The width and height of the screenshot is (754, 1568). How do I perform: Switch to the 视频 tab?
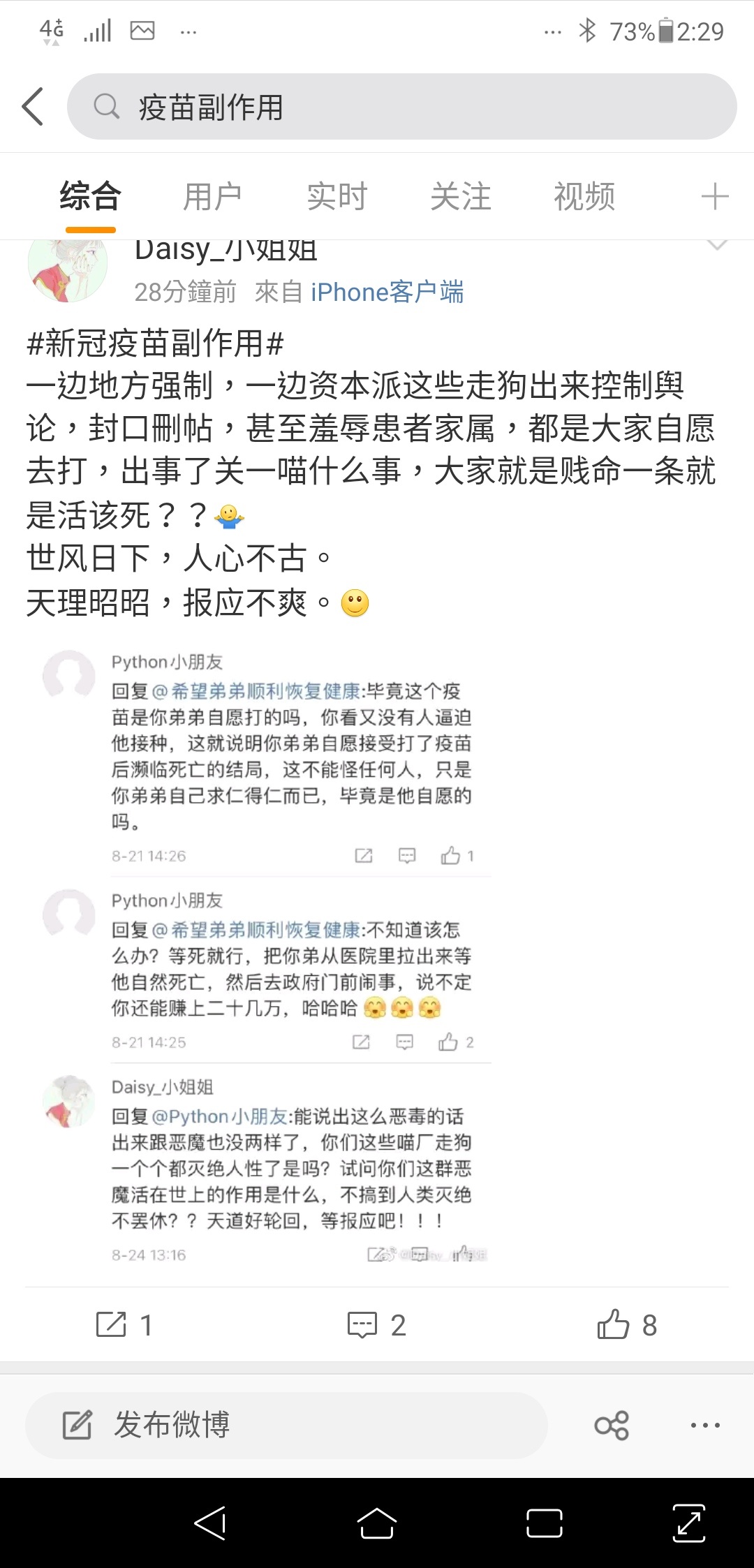[584, 196]
